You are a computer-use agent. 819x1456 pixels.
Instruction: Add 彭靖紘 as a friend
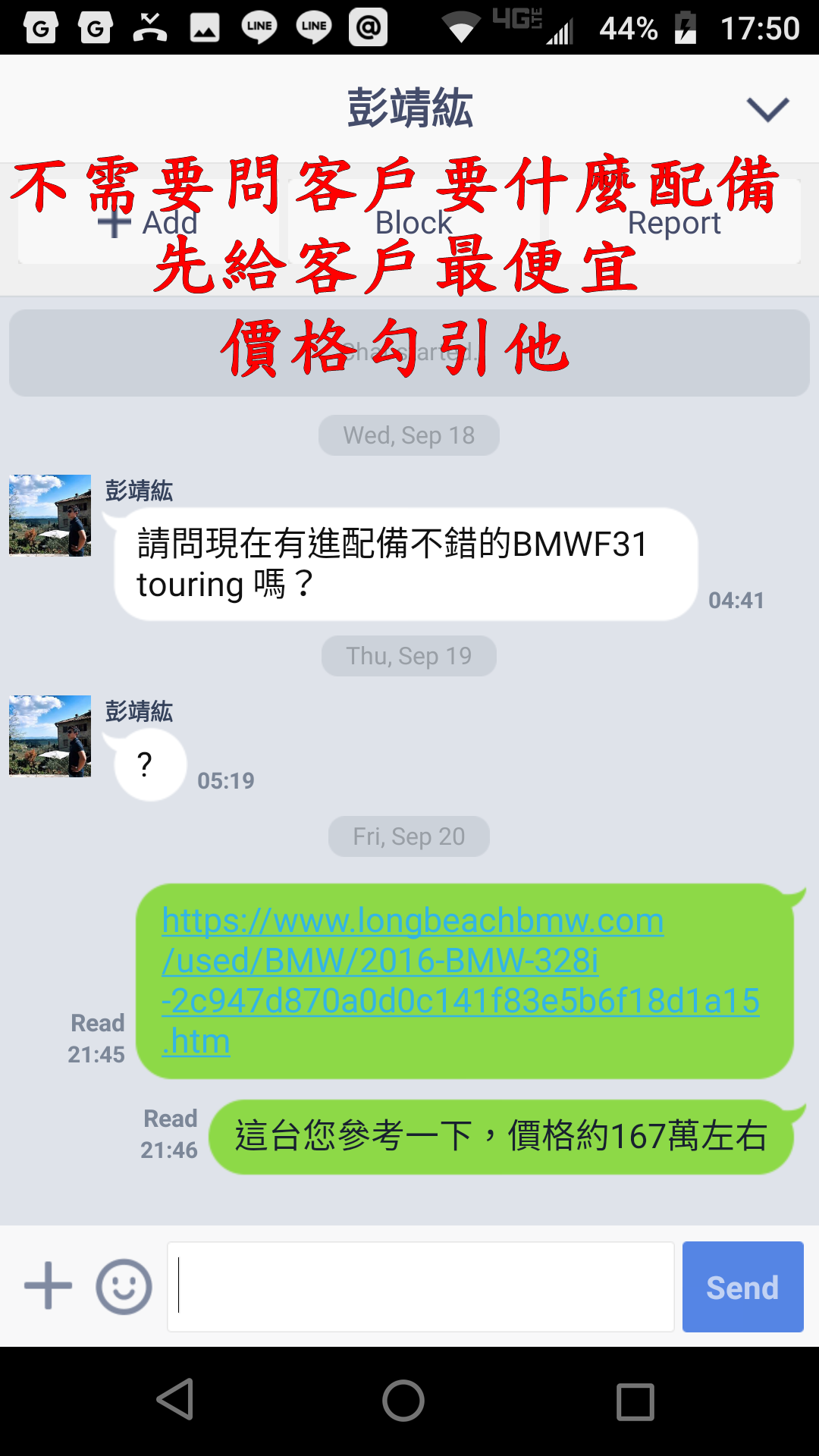(149, 222)
